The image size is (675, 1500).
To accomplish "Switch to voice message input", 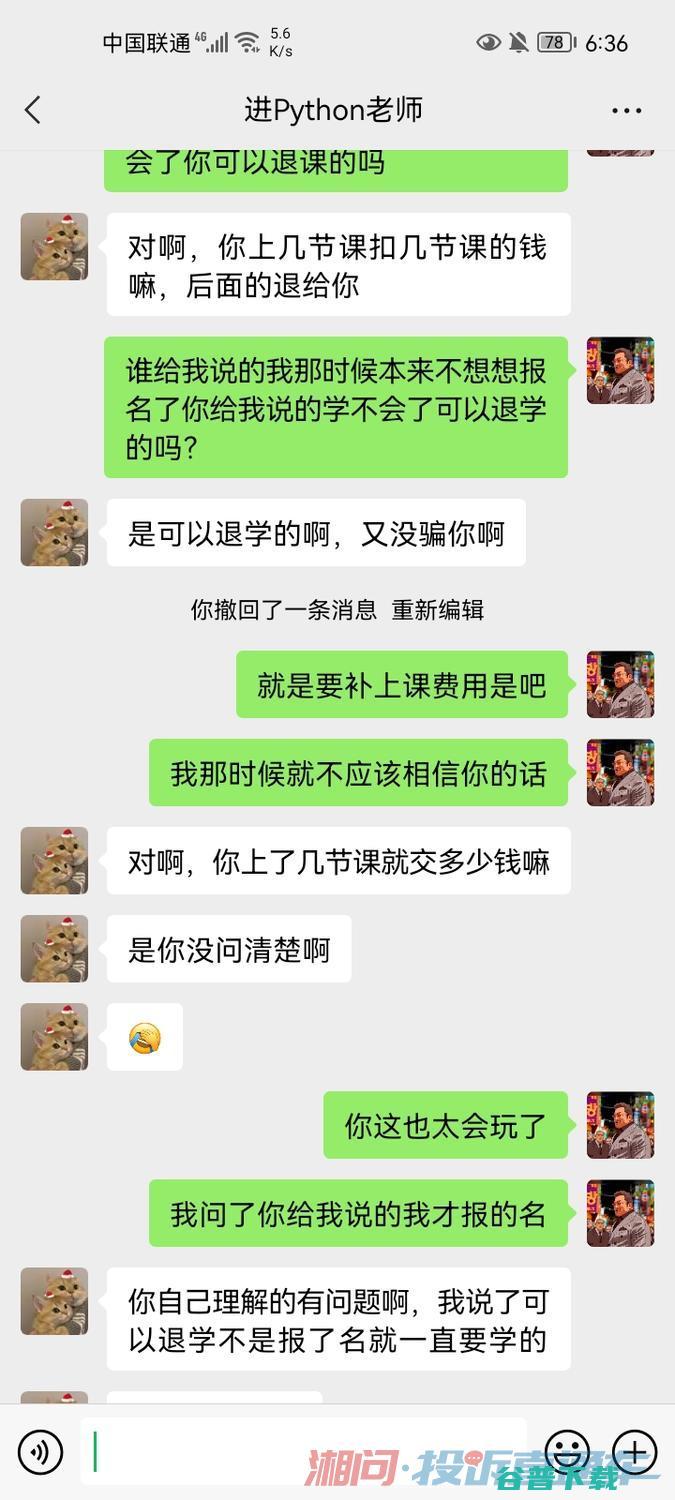I will coord(41,1451).
